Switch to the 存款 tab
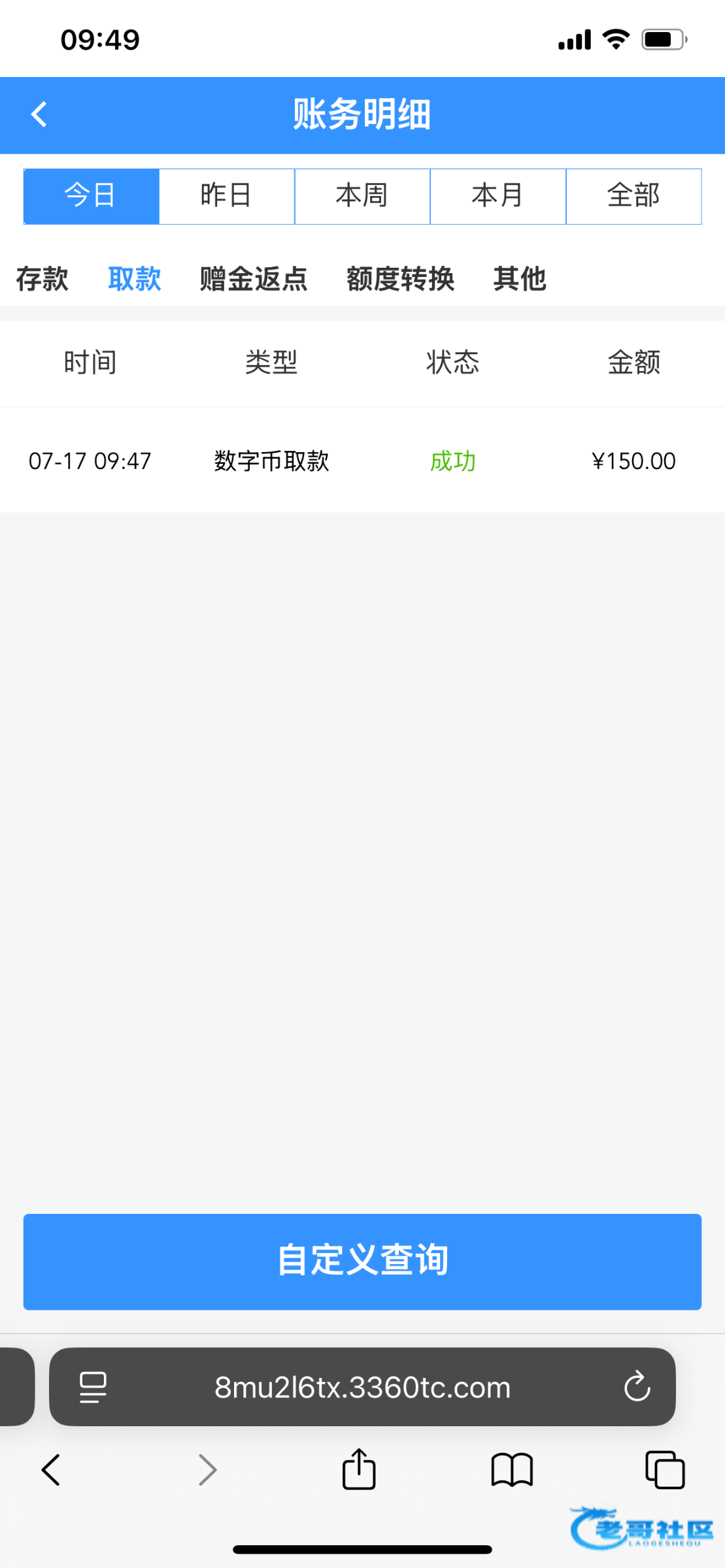725x1568 pixels. pos(42,279)
